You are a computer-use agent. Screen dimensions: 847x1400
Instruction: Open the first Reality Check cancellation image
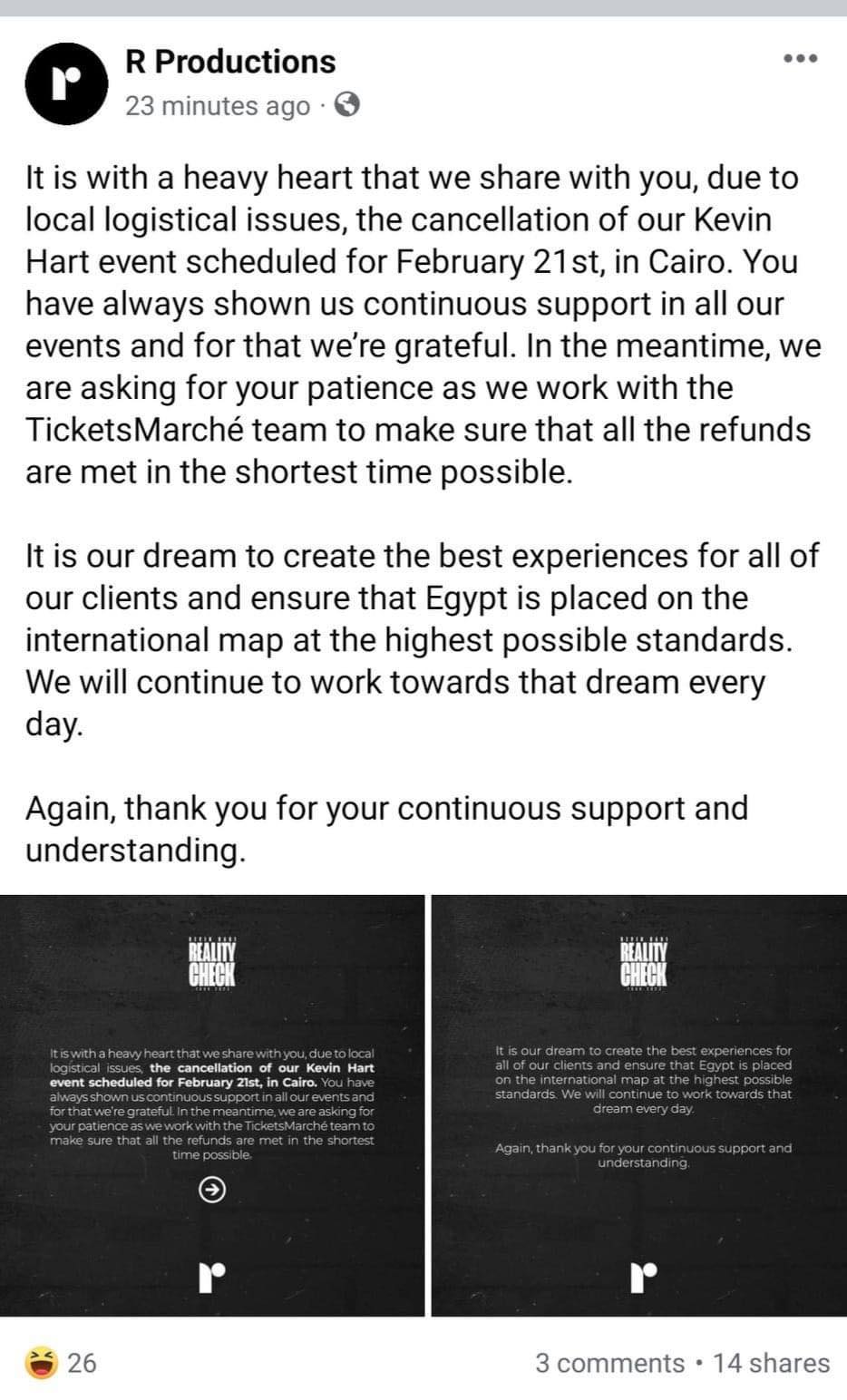pyautogui.click(x=212, y=1105)
